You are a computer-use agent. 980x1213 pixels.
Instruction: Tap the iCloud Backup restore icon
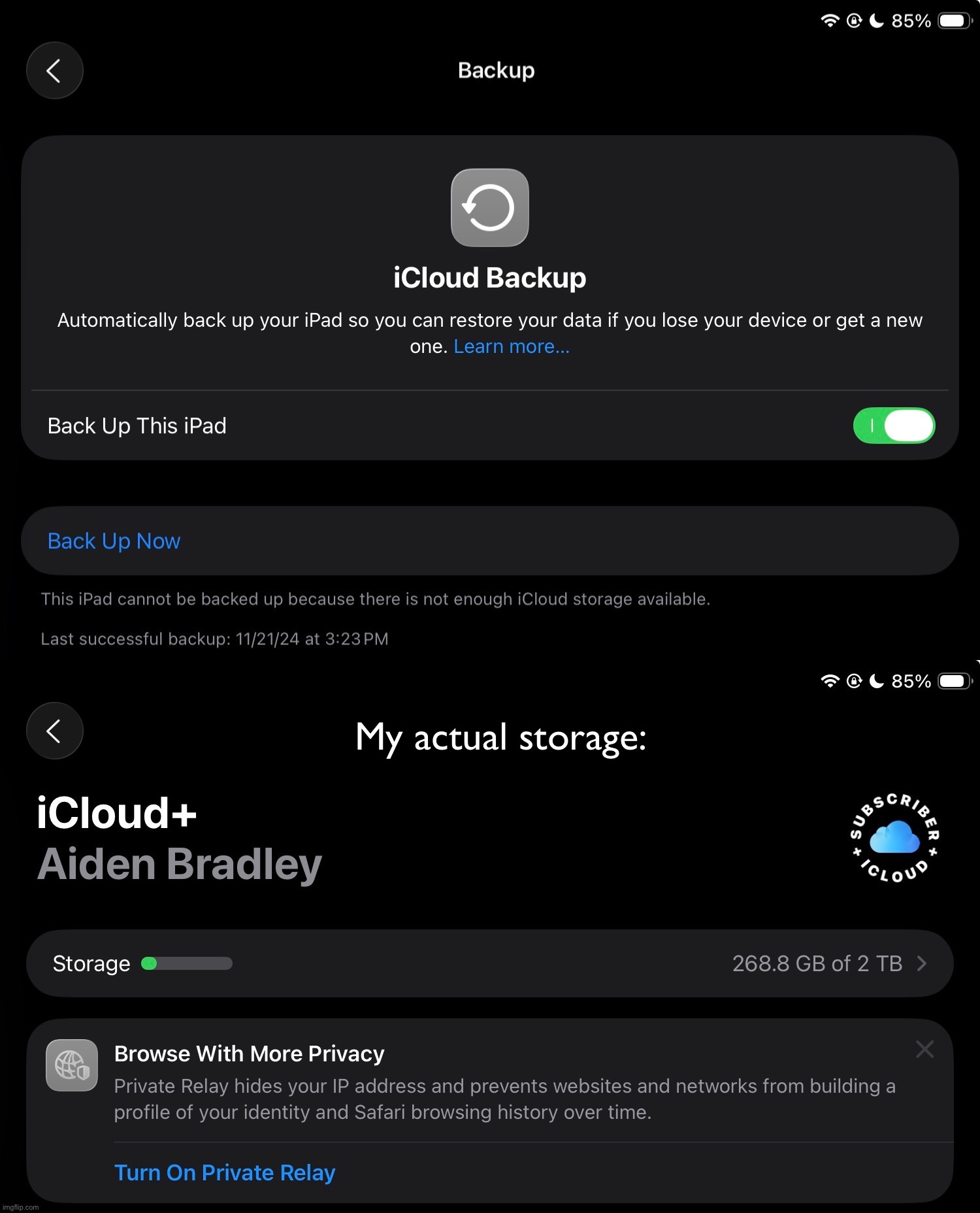[489, 208]
